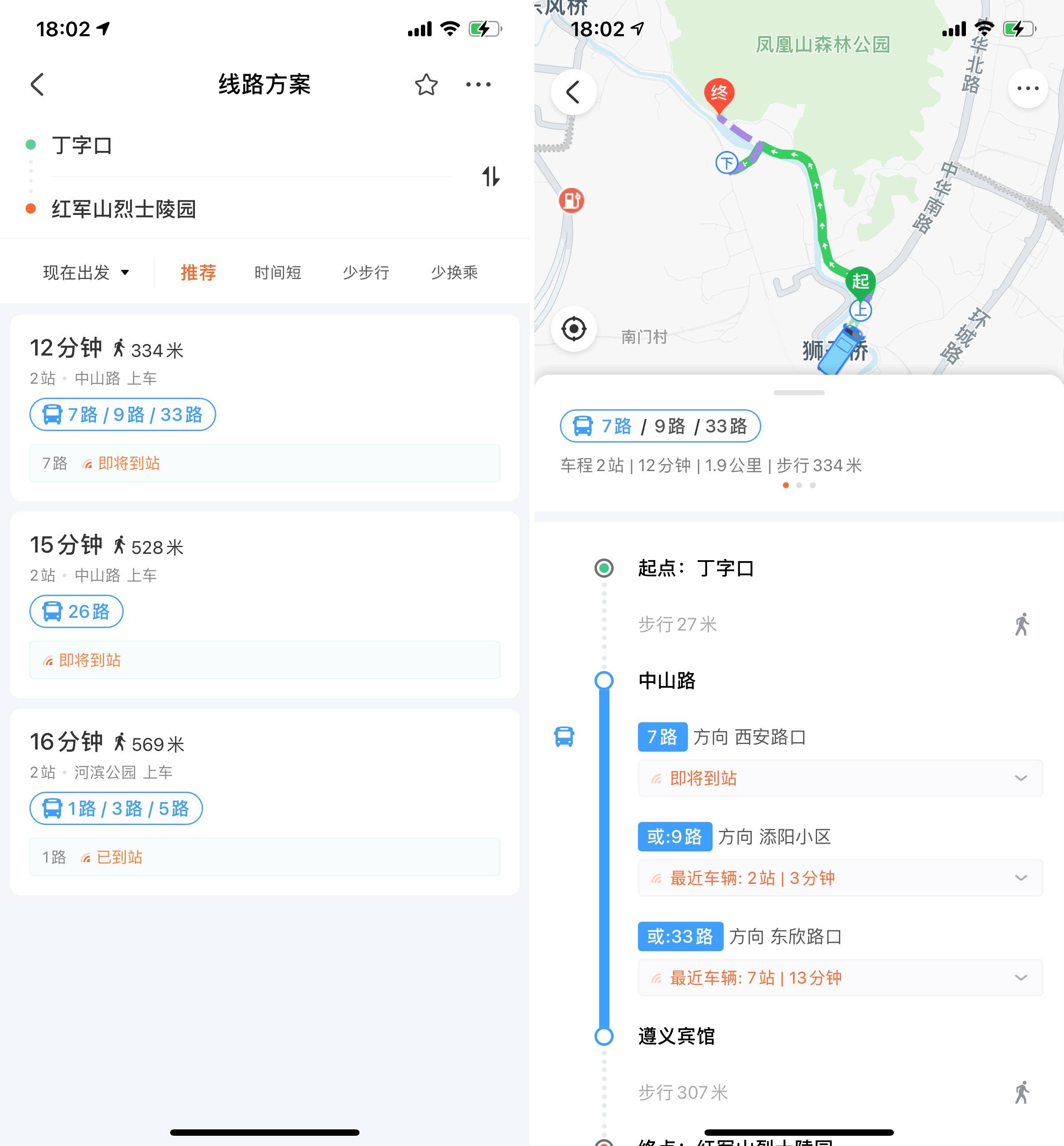Open more options on the map screen

coord(1028,88)
